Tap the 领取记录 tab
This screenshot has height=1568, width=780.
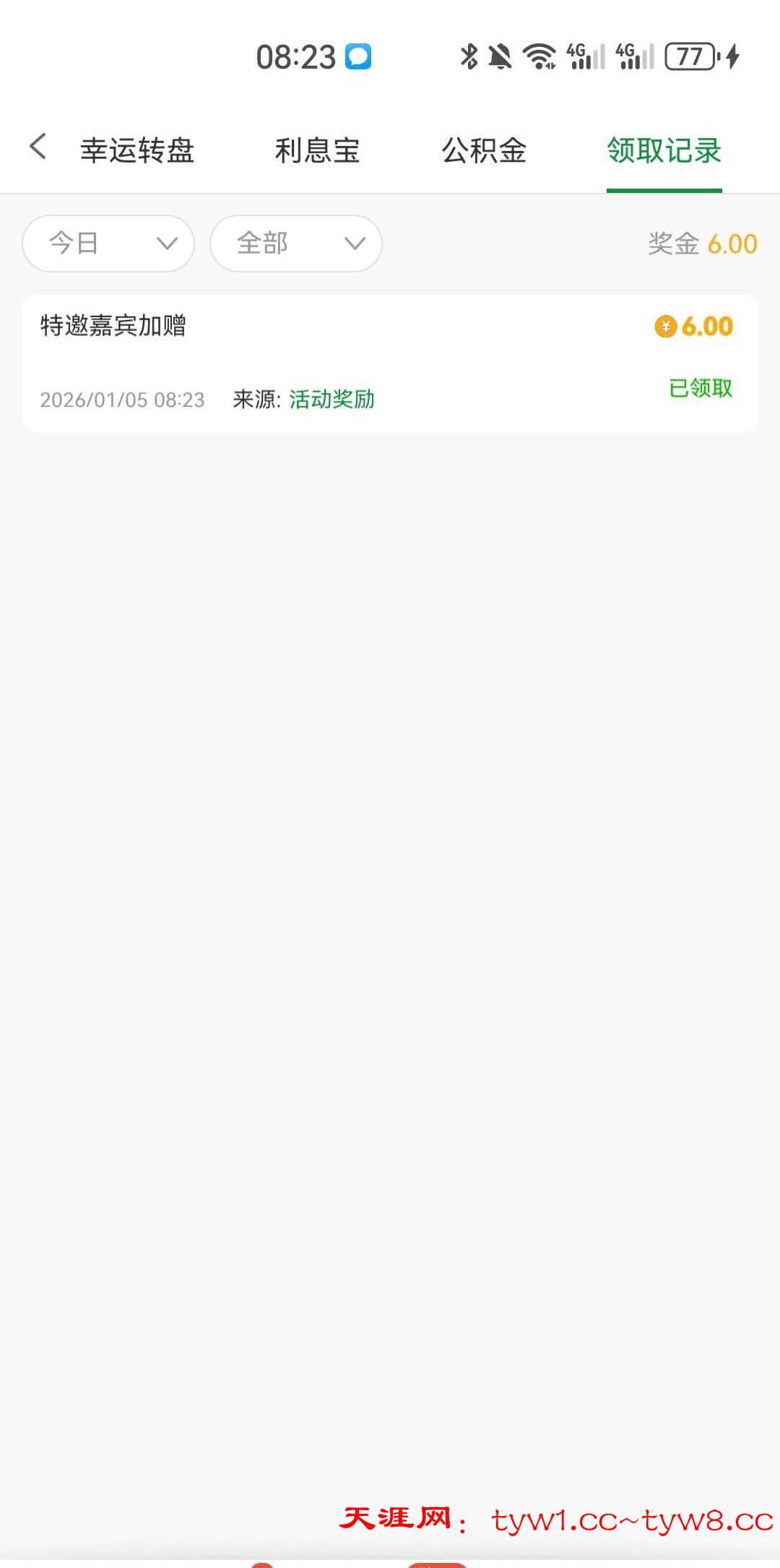click(x=664, y=150)
